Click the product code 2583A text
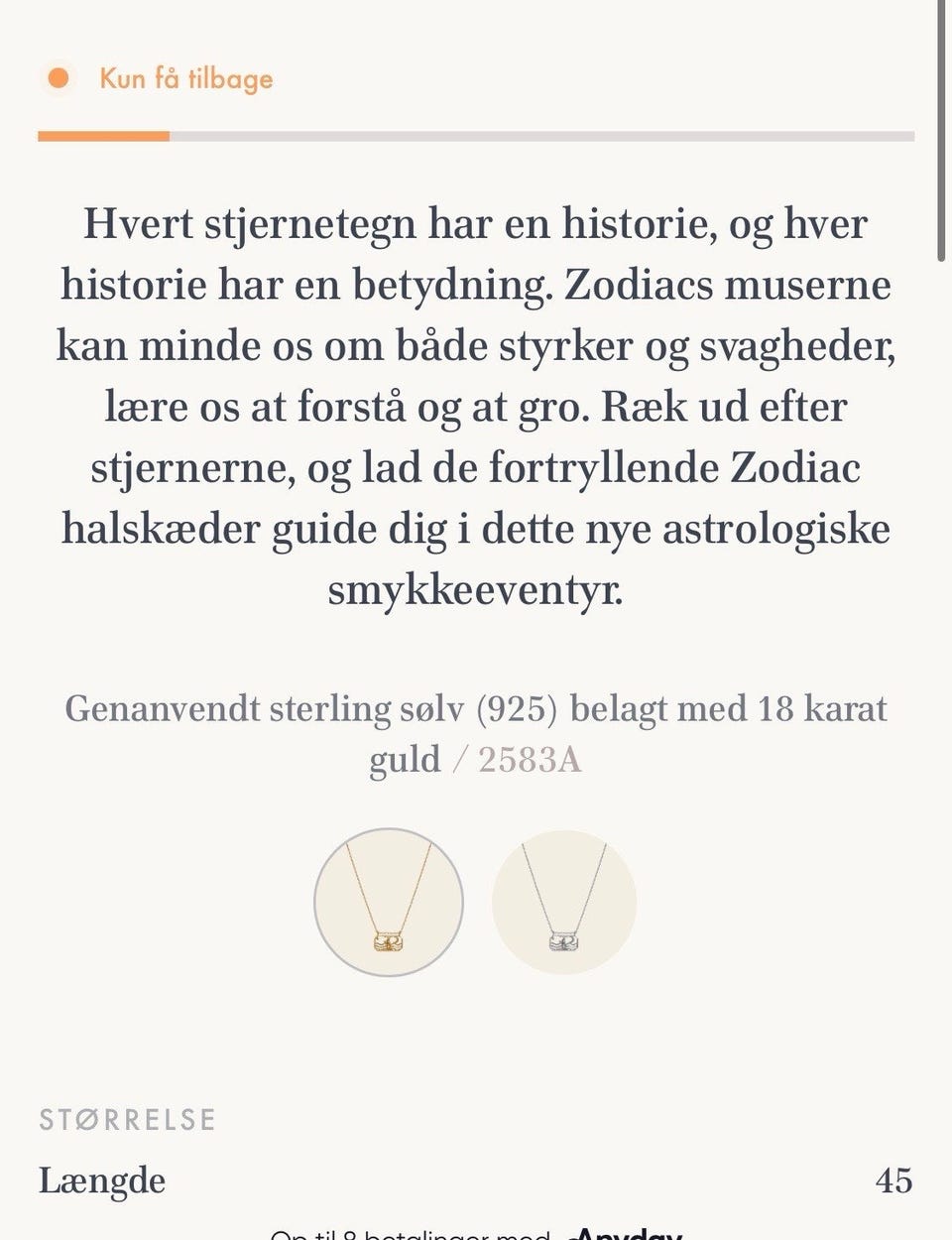Image resolution: width=952 pixels, height=1240 pixels. 531,762
